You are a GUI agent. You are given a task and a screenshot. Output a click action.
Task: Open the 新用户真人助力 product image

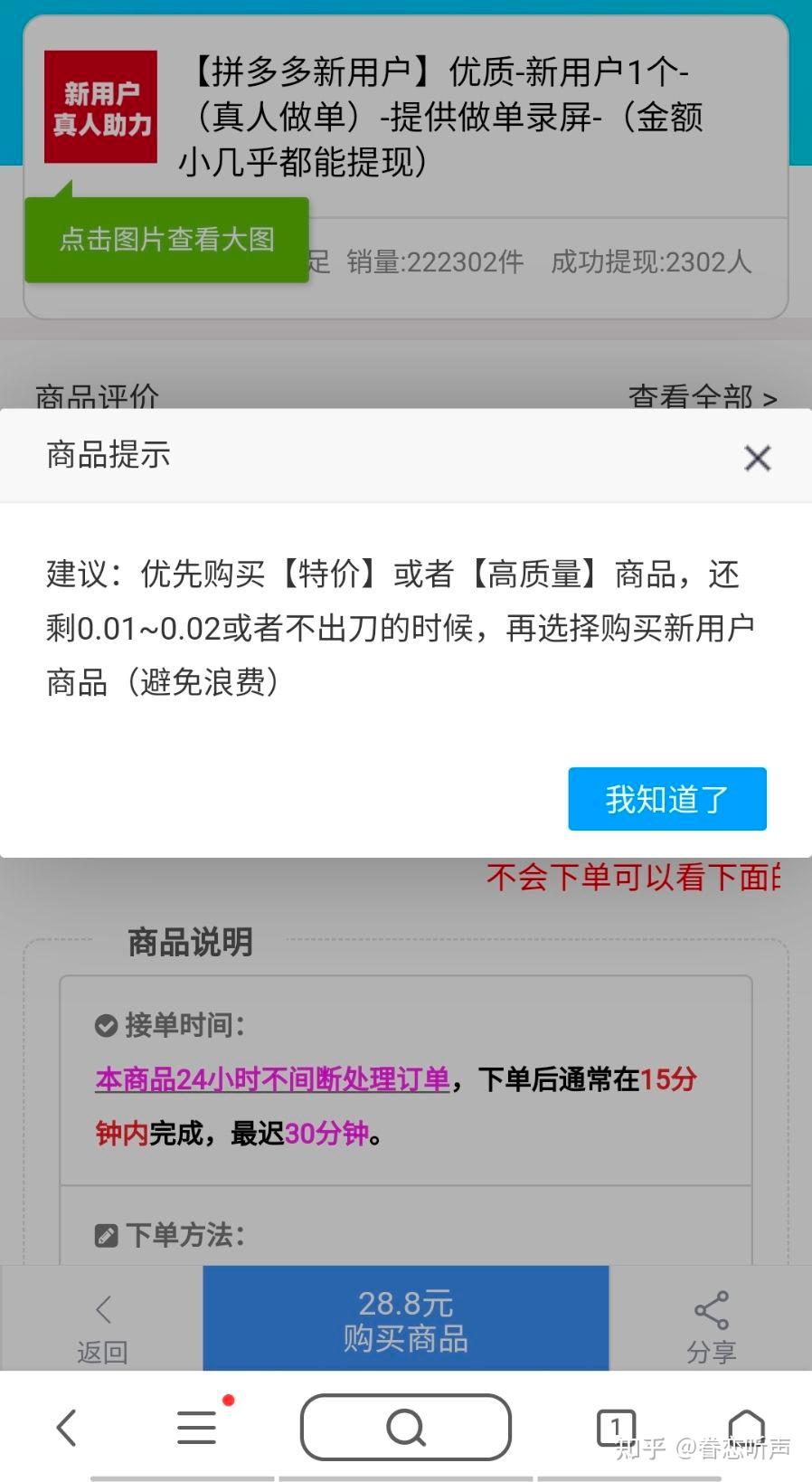(100, 107)
